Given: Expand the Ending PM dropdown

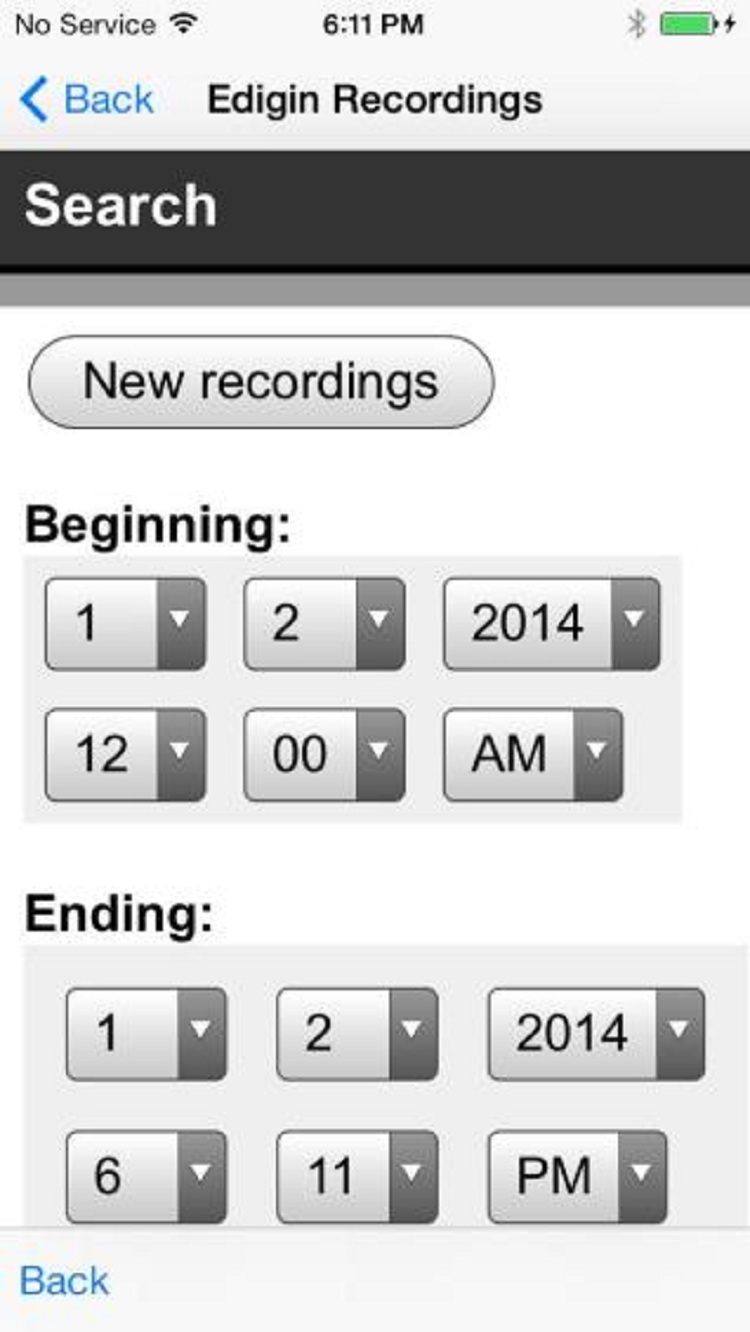Looking at the screenshot, I should pos(577,1176).
